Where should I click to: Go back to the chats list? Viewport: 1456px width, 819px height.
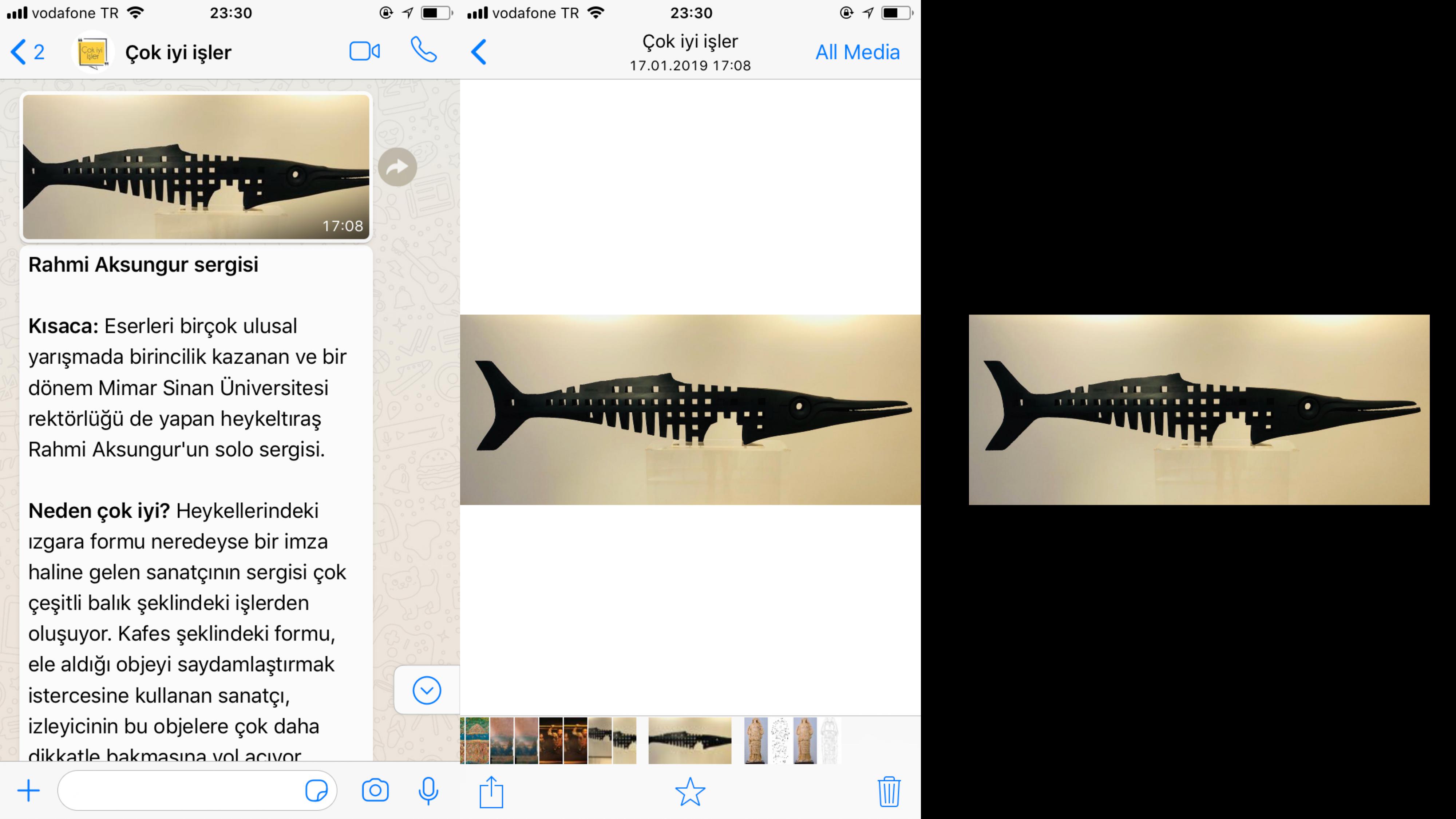26,52
